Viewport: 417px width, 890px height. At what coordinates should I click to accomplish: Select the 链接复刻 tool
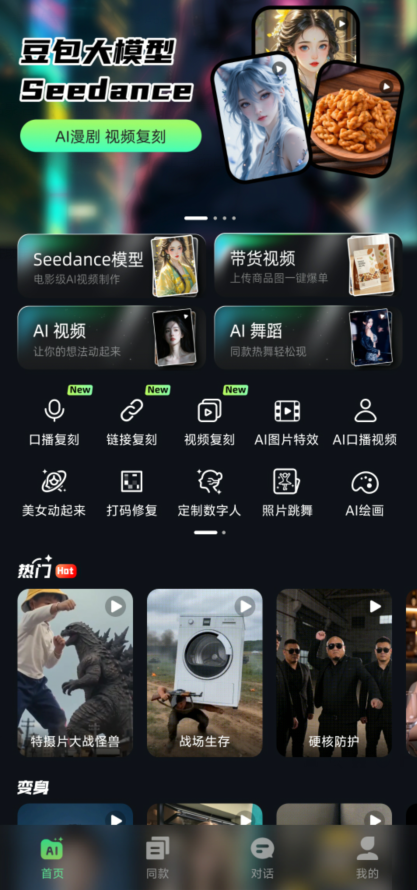coord(132,422)
